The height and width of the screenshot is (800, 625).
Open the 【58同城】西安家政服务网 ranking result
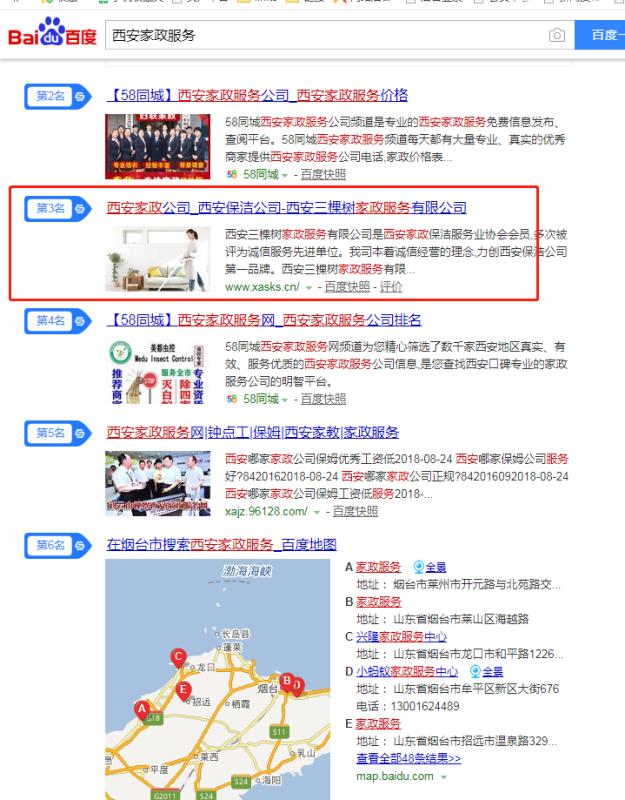coord(264,320)
